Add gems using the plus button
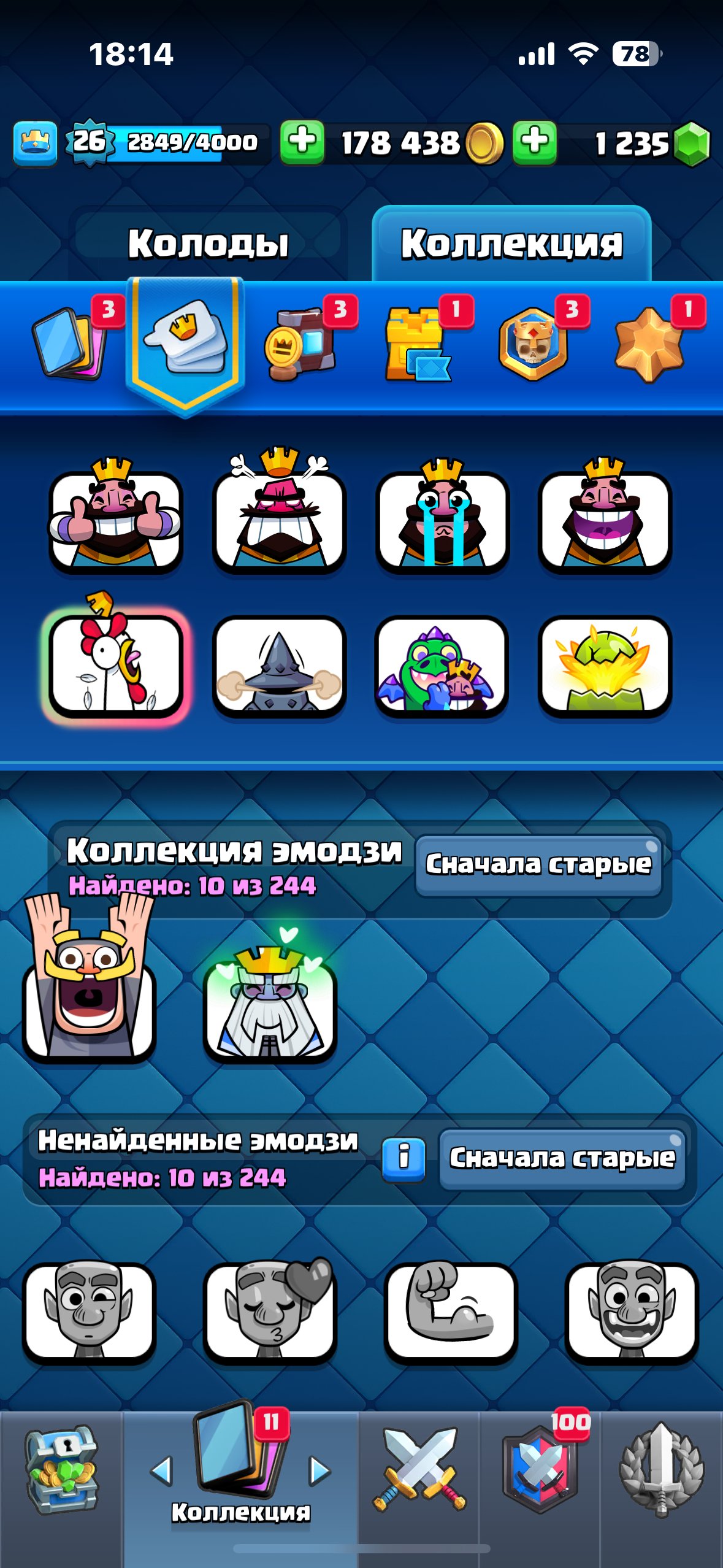This screenshot has height=1568, width=723. [x=534, y=142]
